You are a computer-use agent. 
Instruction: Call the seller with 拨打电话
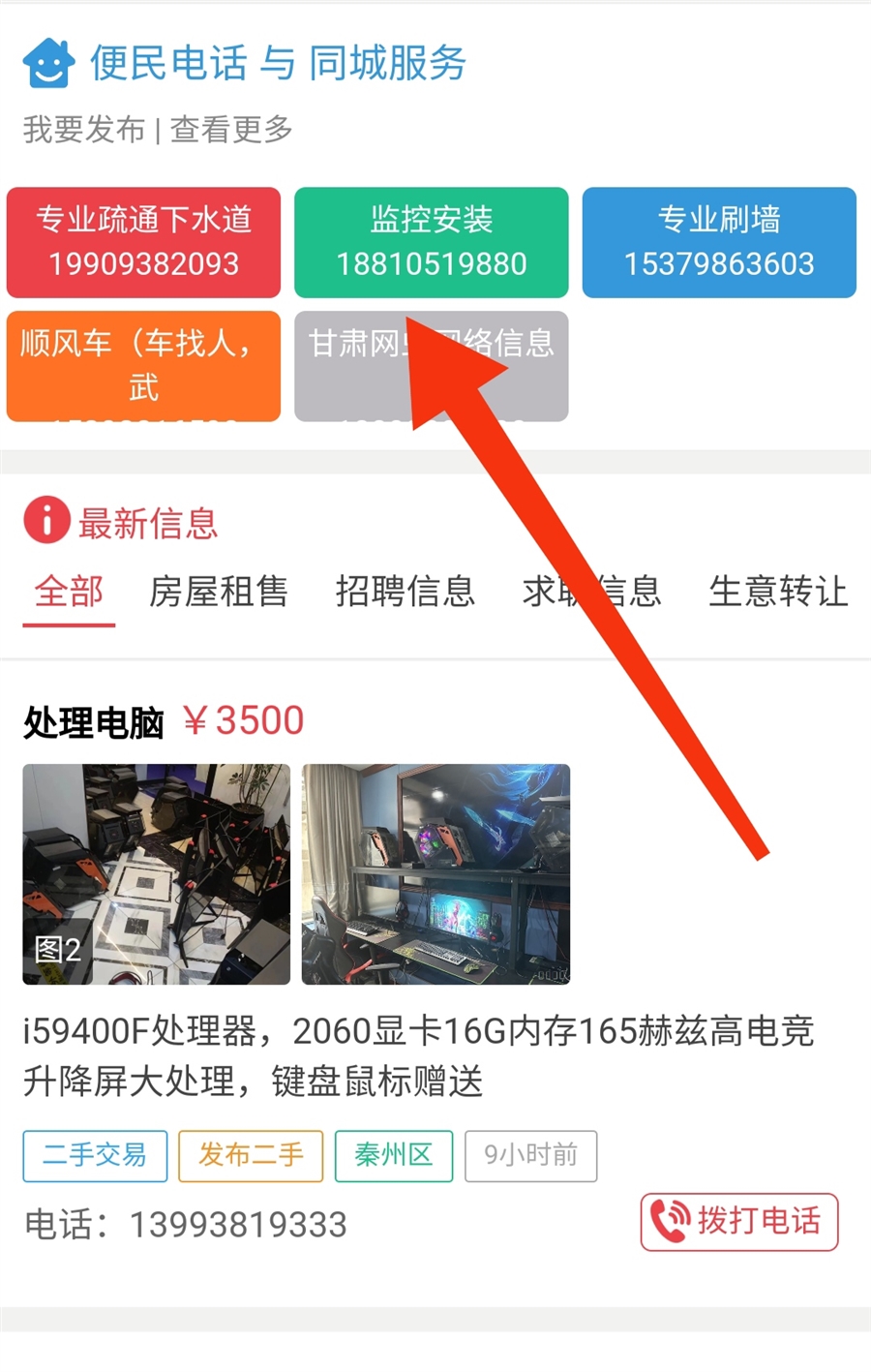click(738, 1222)
